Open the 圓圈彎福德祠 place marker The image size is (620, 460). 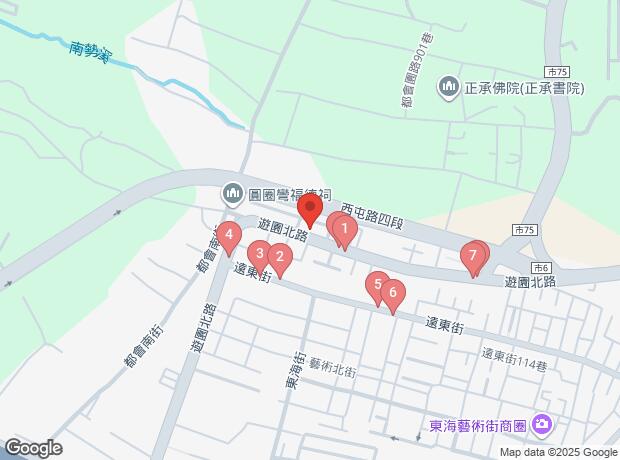click(x=233, y=191)
